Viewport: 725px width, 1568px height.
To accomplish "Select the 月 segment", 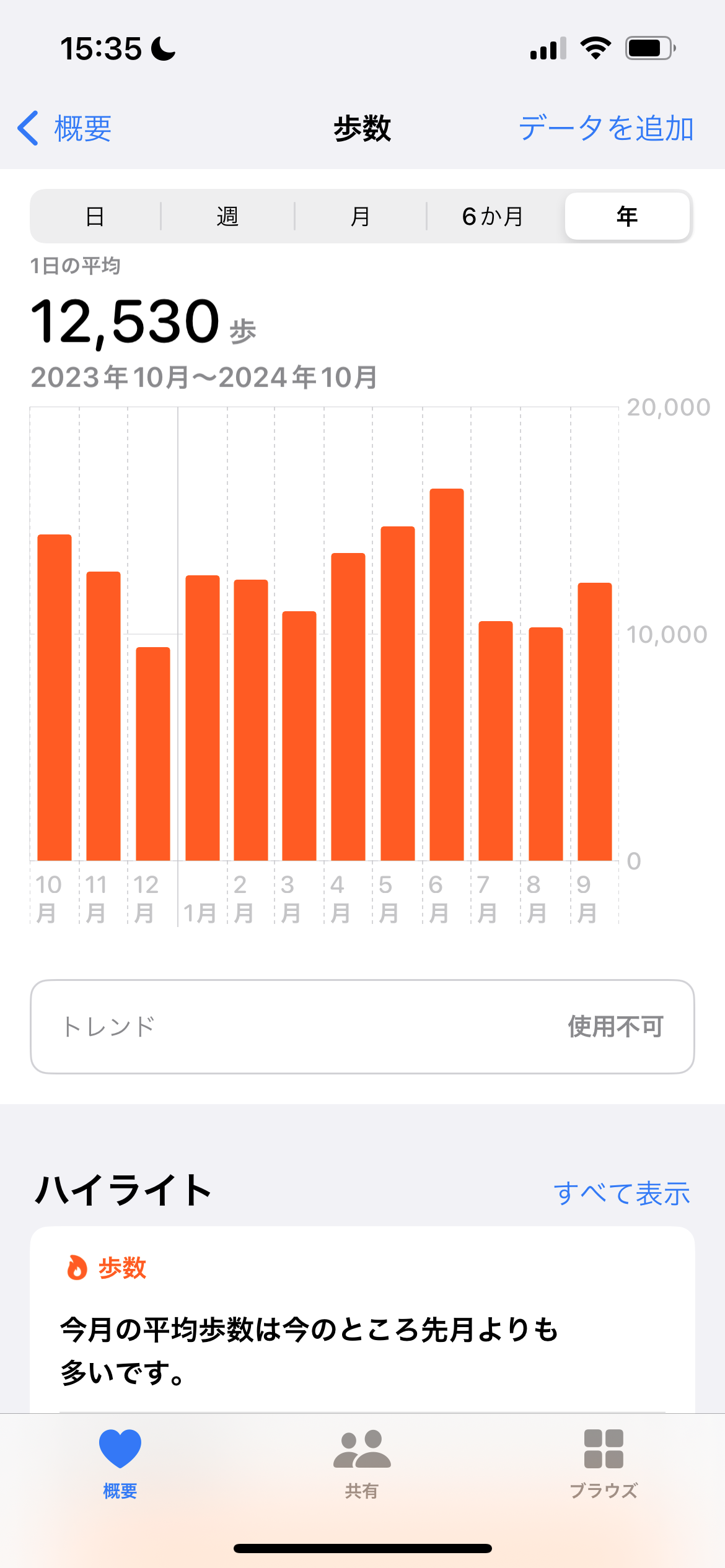I will point(360,217).
